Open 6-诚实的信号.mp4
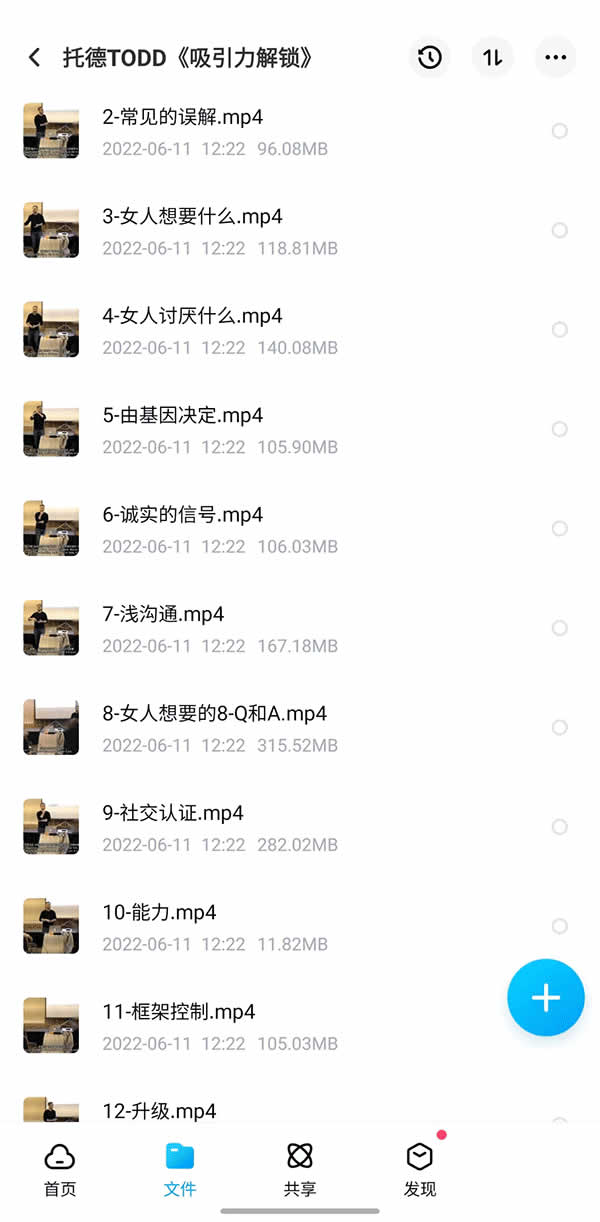Image resolution: width=600 pixels, height=1222 pixels. click(x=183, y=515)
